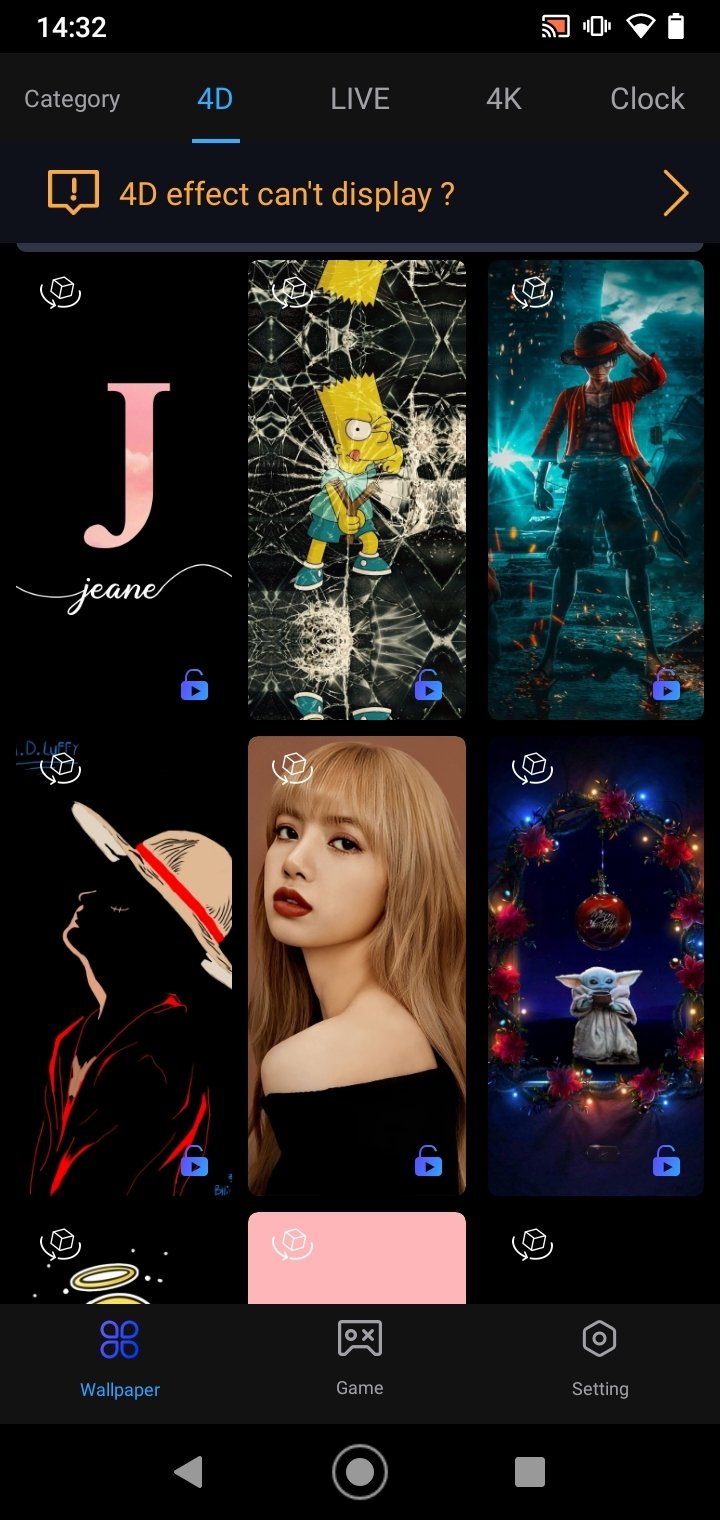720x1520 pixels.
Task: Go to the device home screen
Action: click(360, 1472)
